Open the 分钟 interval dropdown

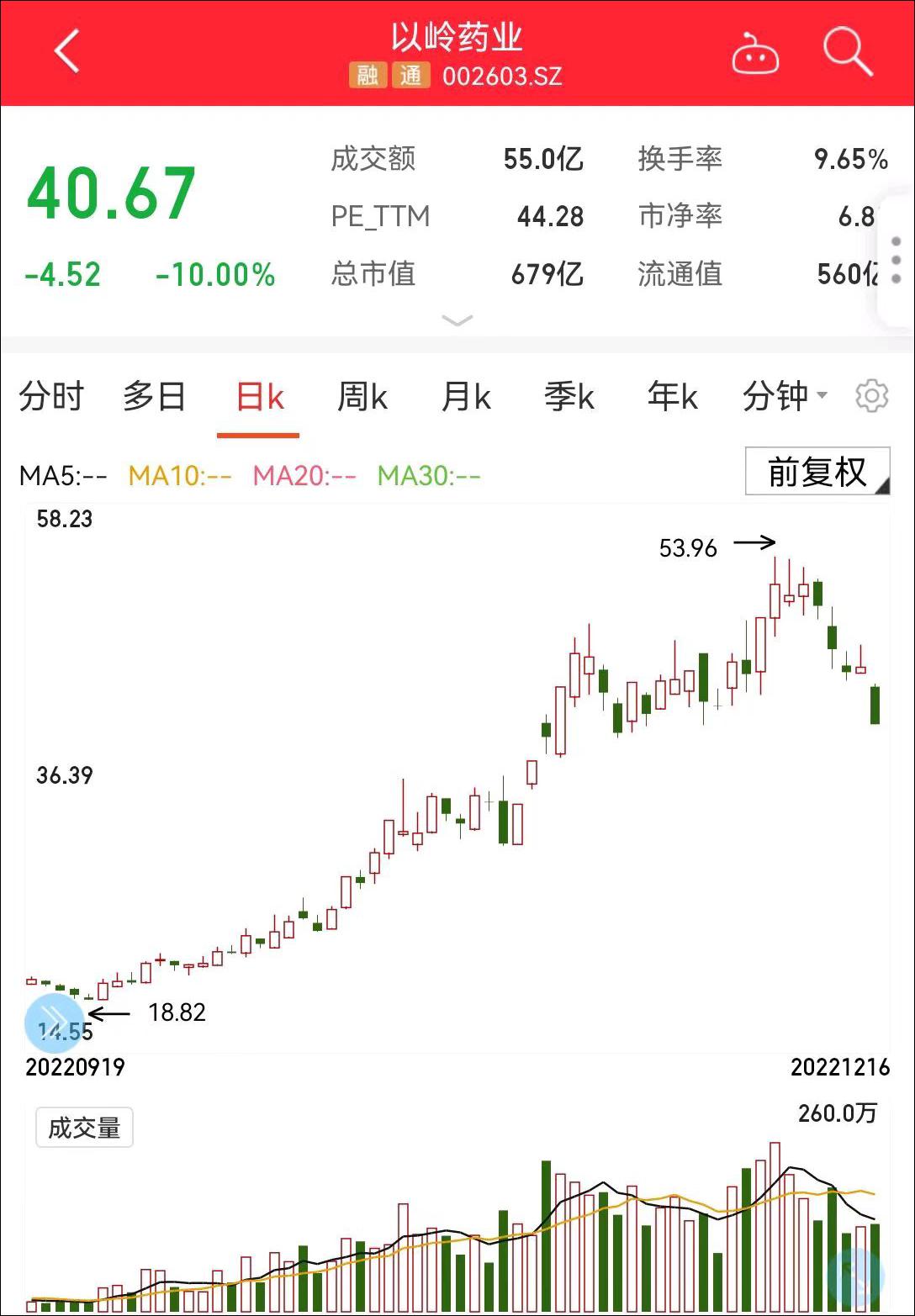pyautogui.click(x=780, y=395)
